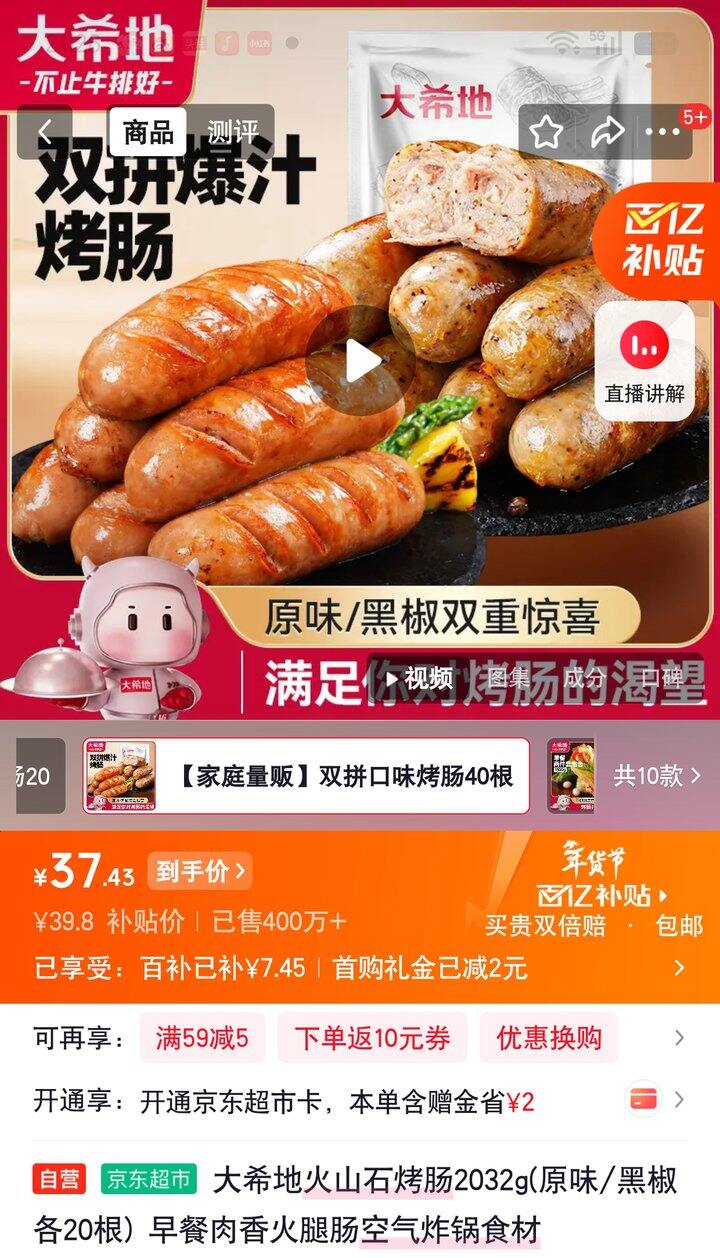Select the 商品 tab
The width and height of the screenshot is (720, 1258).
coord(148,132)
